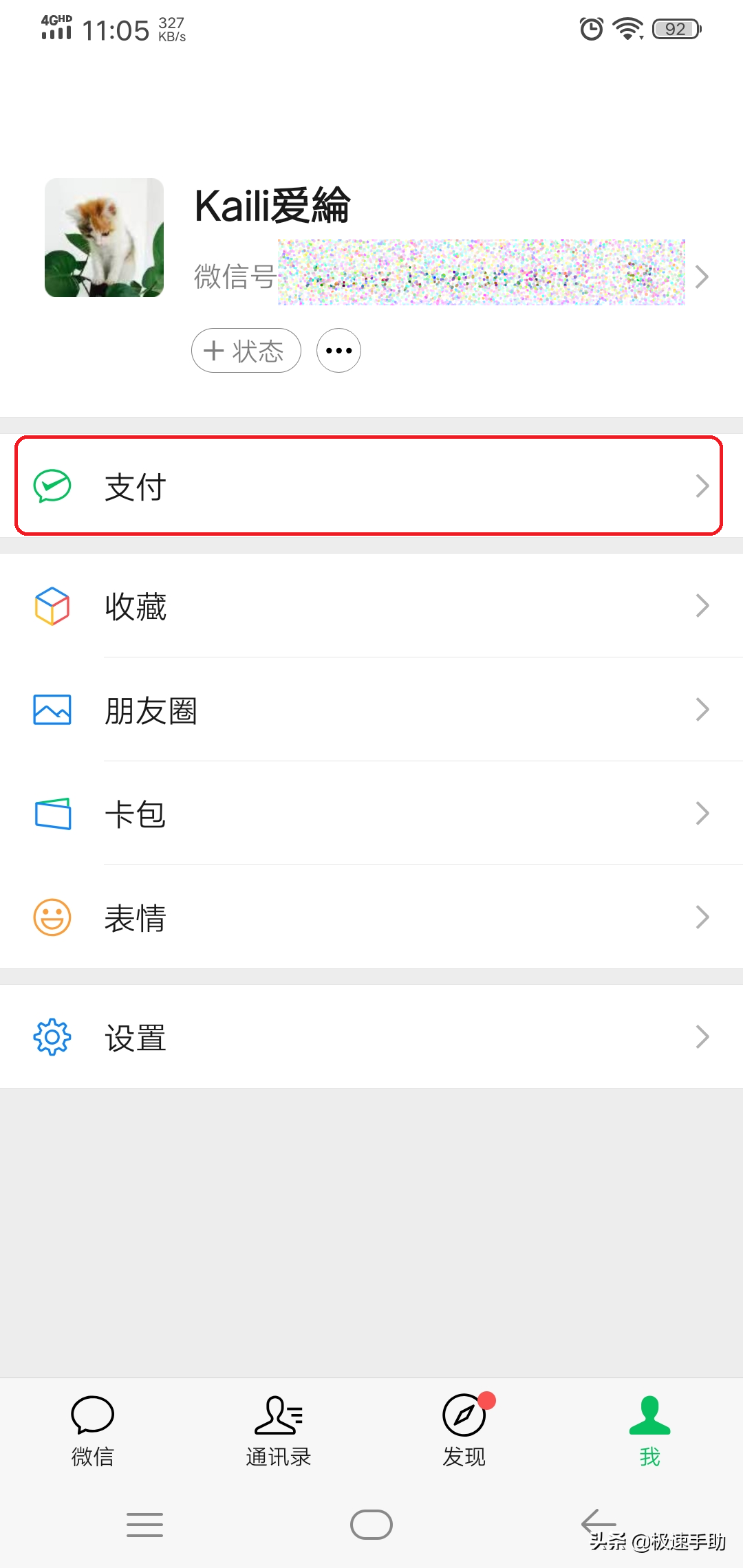Image resolution: width=743 pixels, height=1568 pixels.
Task: Expand the WeChat ID profile row chevron
Action: point(703,276)
